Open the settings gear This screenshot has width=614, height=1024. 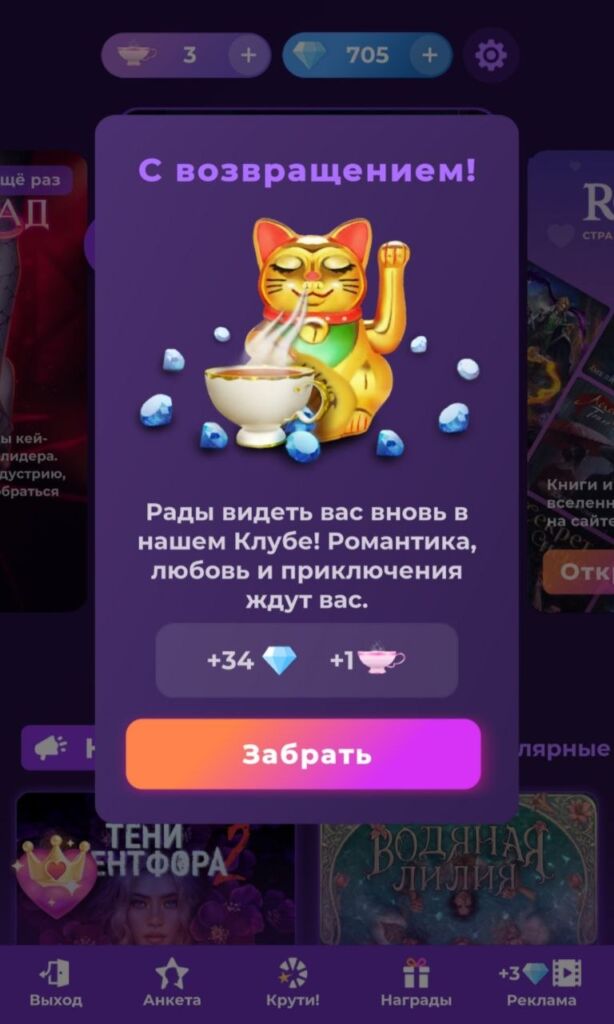490,55
